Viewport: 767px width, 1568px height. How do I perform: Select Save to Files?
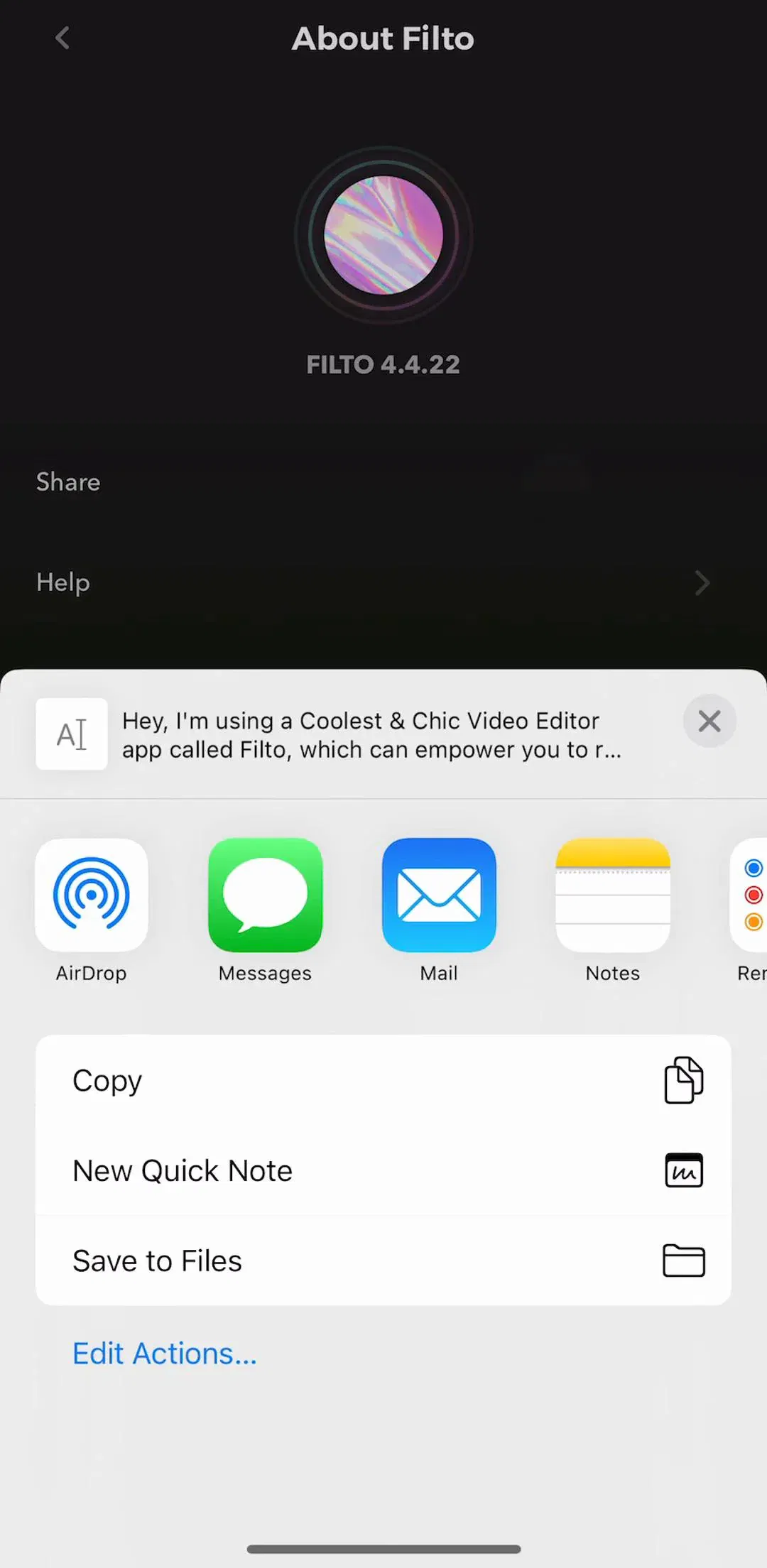point(383,1261)
